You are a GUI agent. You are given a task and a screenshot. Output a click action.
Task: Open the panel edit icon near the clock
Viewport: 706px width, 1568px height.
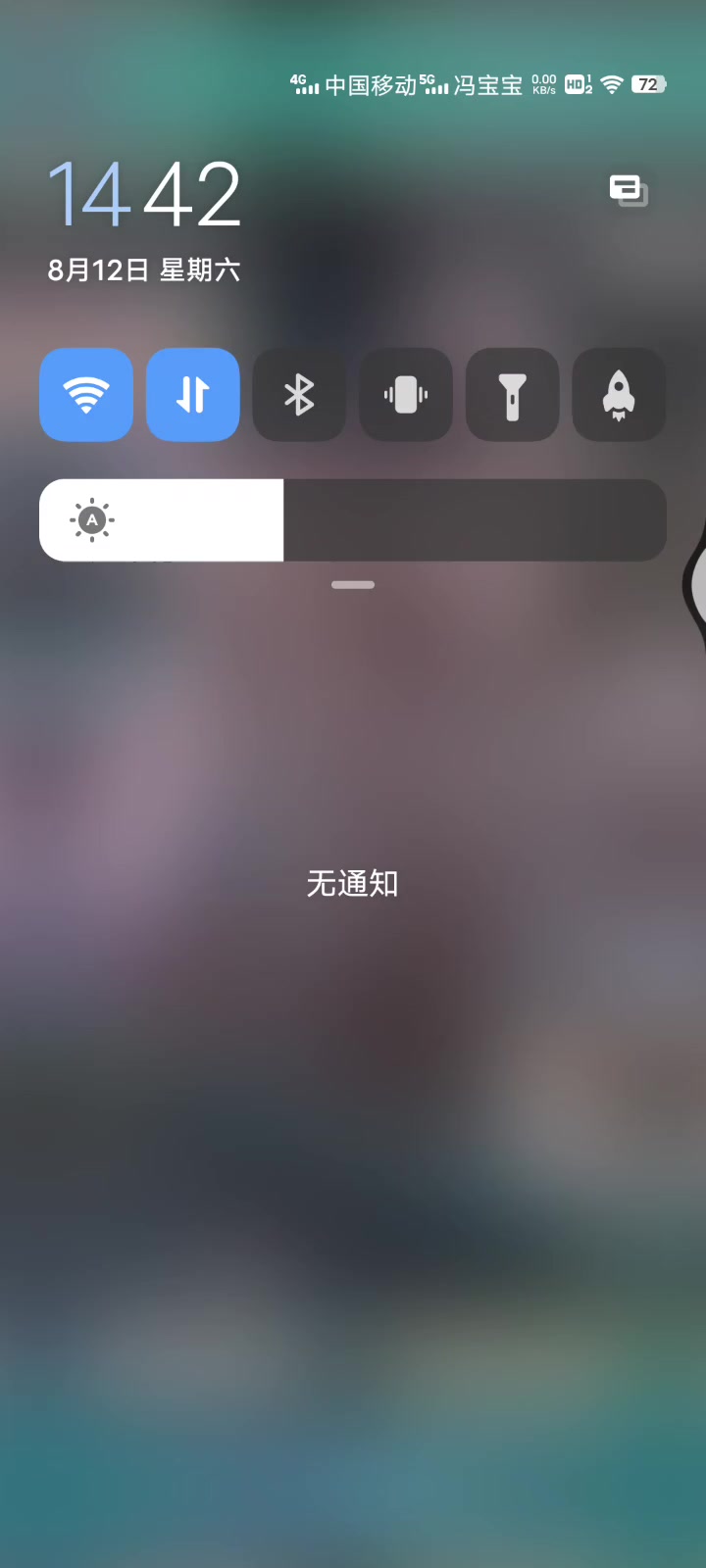629,190
